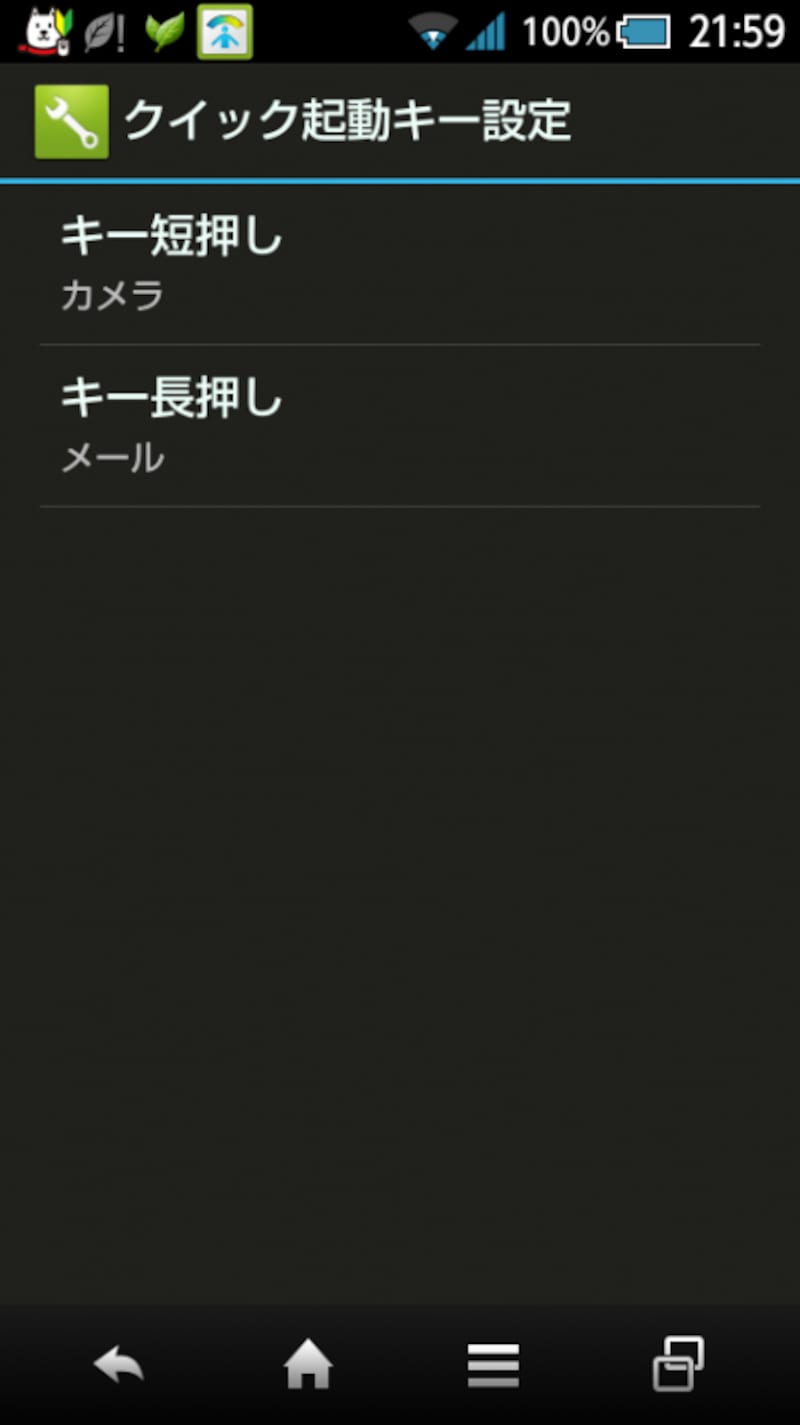Click the wrench settings icon in the title bar

(70, 122)
